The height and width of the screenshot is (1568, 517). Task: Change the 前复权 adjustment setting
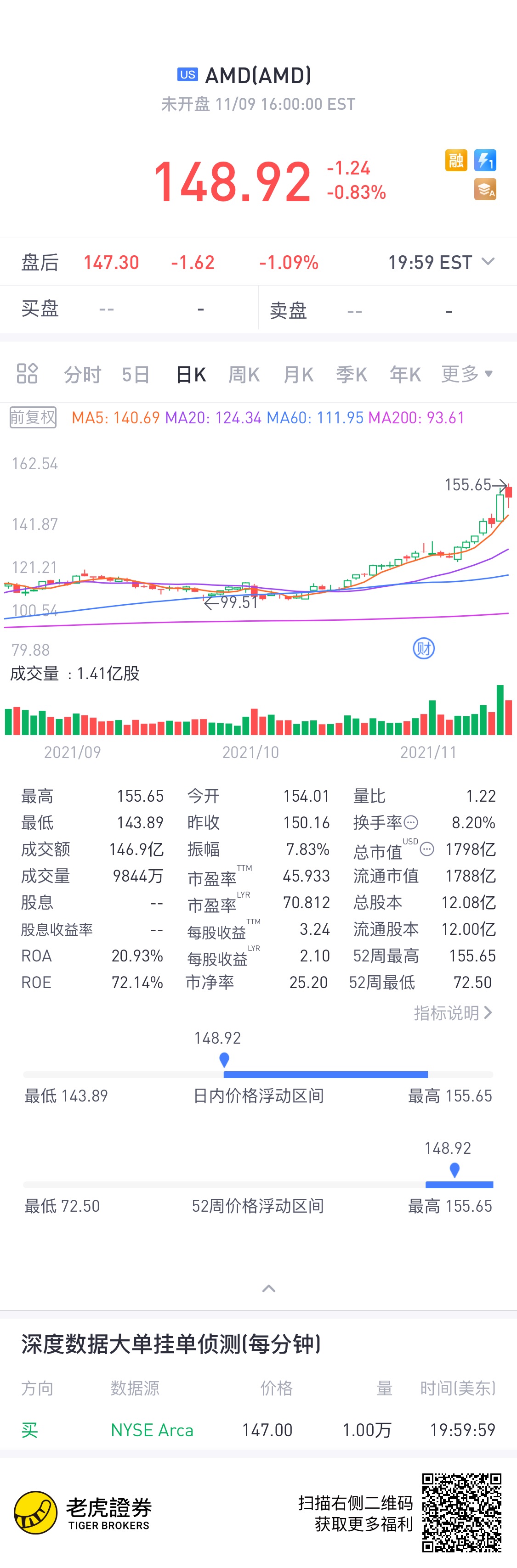pos(33,417)
